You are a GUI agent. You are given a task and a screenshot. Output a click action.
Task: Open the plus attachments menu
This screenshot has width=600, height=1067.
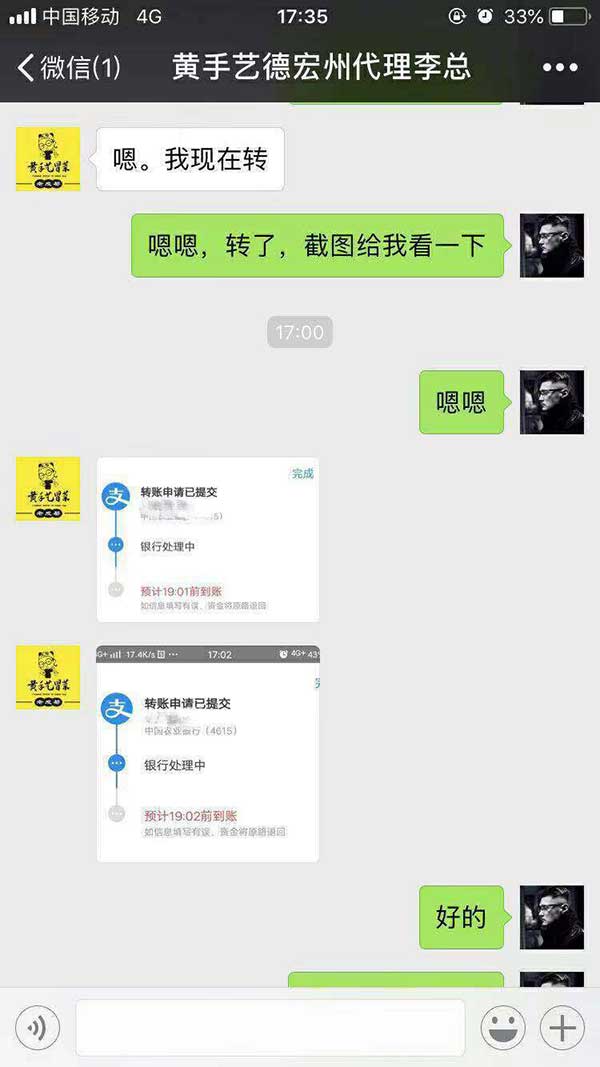pos(562,1027)
